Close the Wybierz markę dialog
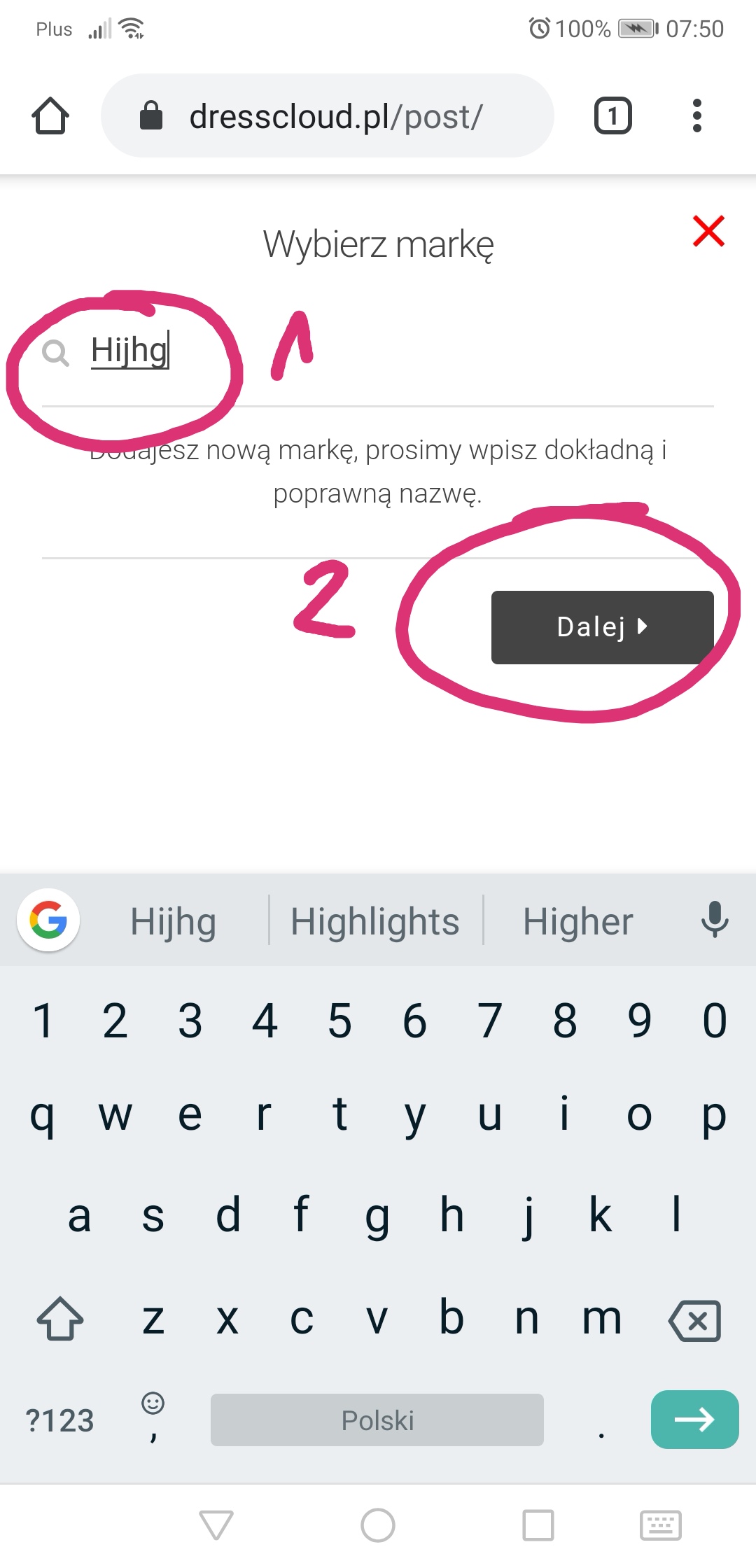This screenshot has height=1568, width=756. [x=708, y=231]
